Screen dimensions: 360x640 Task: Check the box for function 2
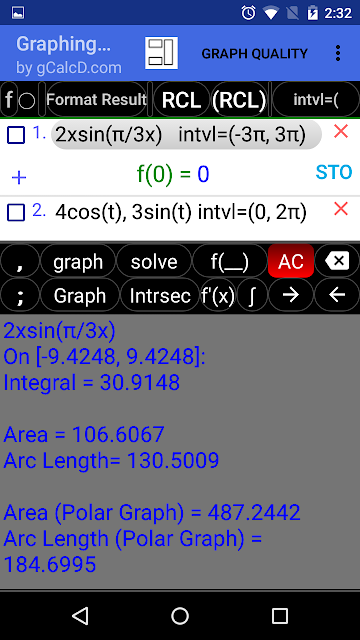pyautogui.click(x=16, y=212)
